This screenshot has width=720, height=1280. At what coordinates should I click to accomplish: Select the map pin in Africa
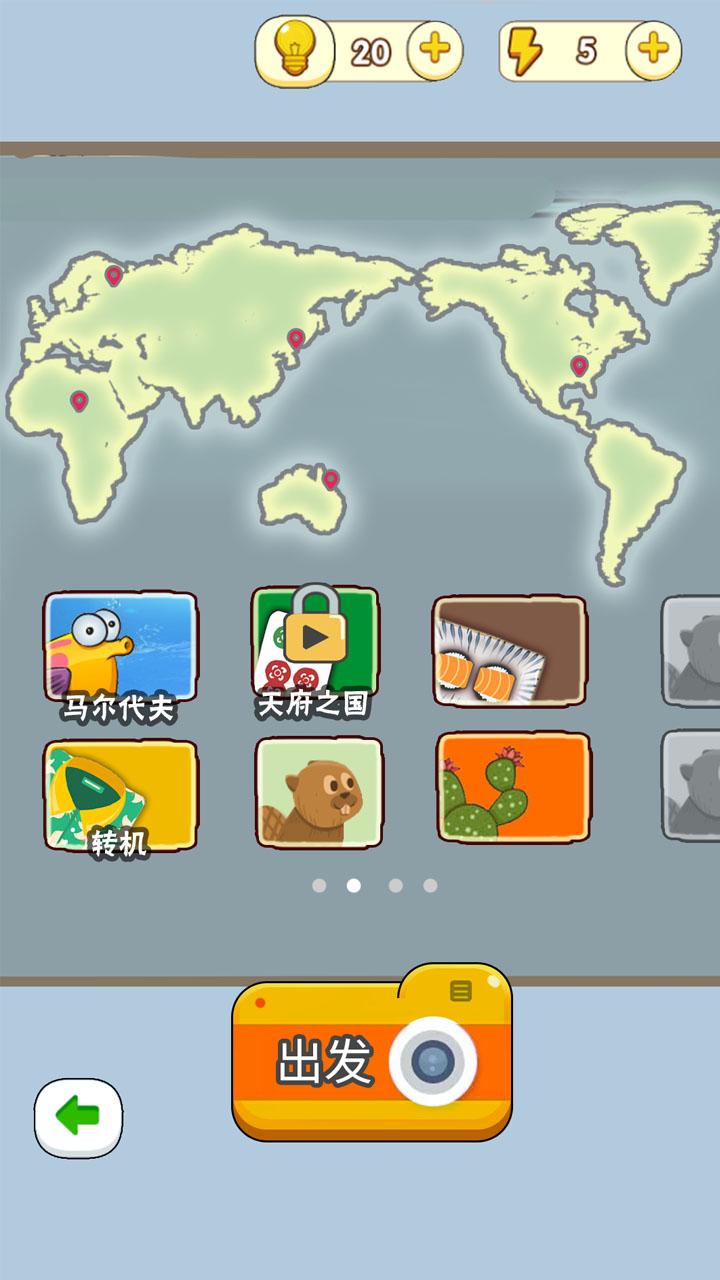coord(79,401)
